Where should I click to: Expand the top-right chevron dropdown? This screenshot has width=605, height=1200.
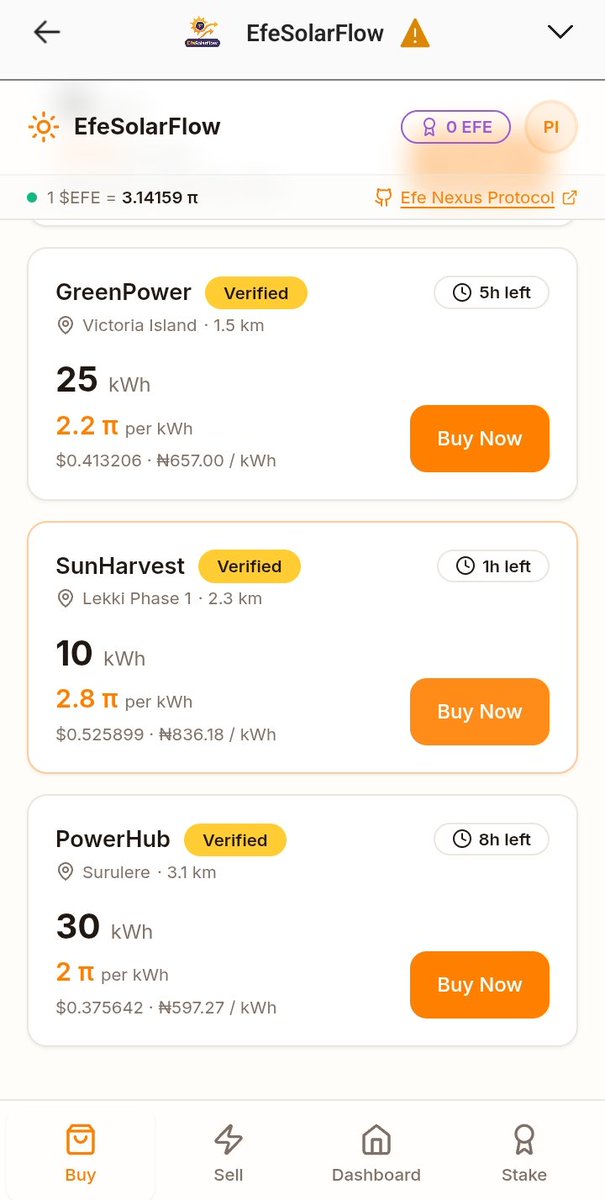[560, 32]
